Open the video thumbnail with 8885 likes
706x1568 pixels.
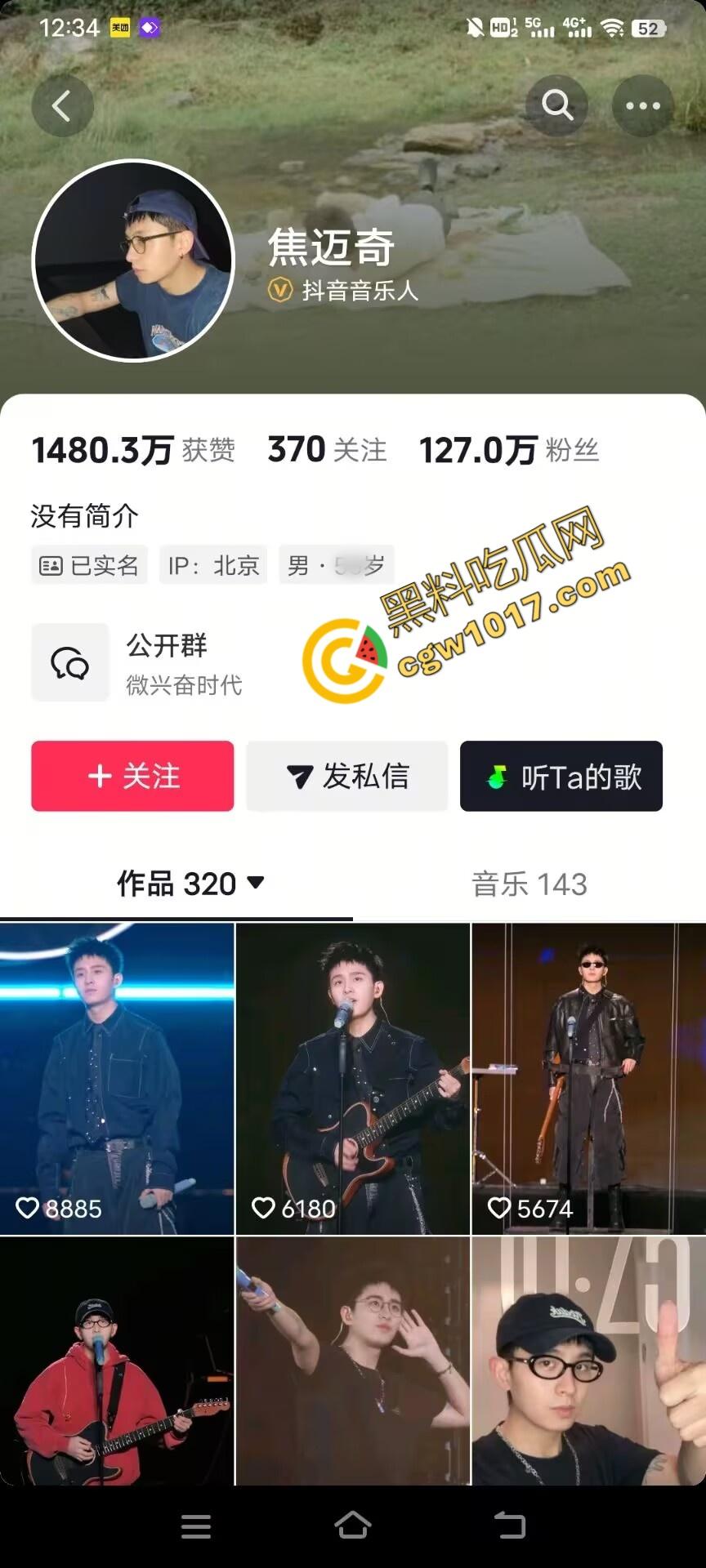click(x=117, y=1062)
